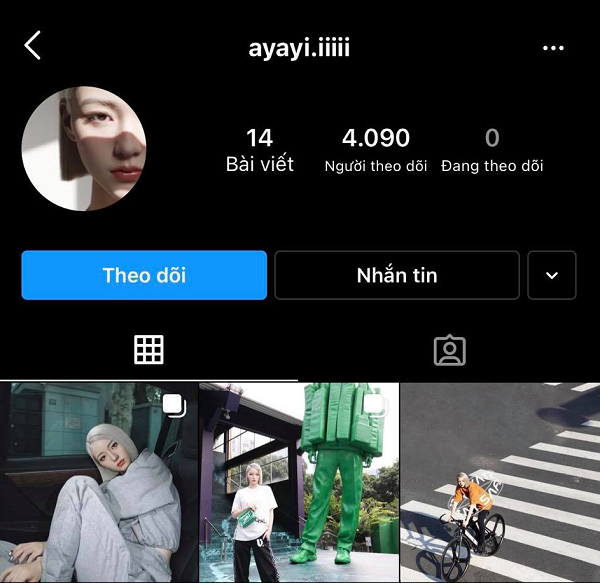Image resolution: width=600 pixels, height=583 pixels.
Task: View the ayayi.iiiii profile picture
Action: point(84,149)
